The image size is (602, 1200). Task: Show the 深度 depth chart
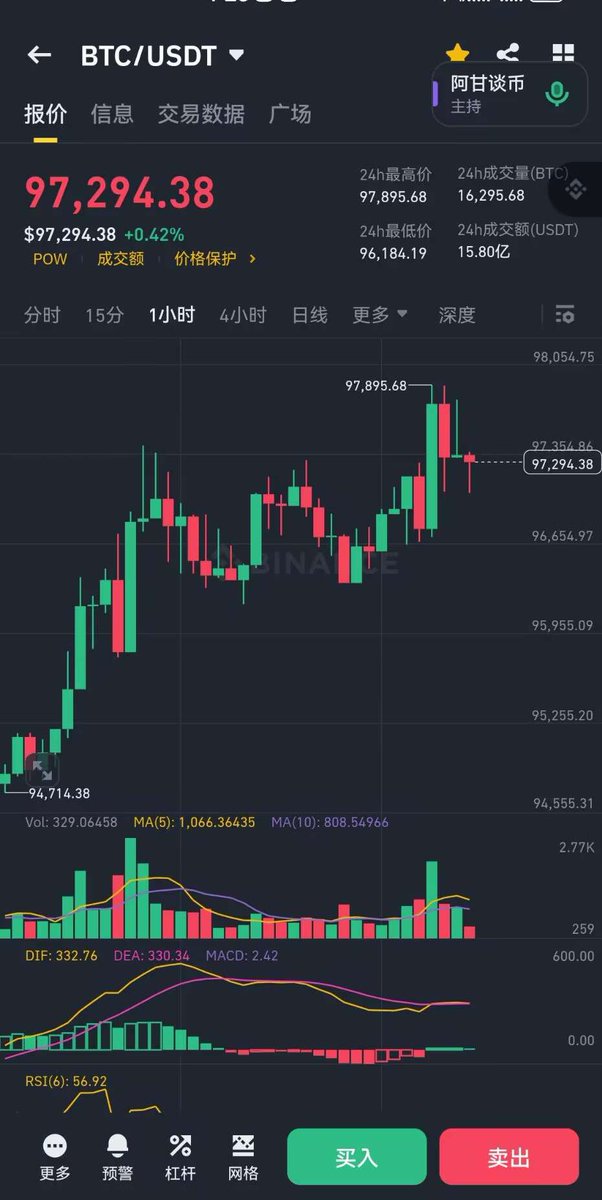pyautogui.click(x=457, y=315)
